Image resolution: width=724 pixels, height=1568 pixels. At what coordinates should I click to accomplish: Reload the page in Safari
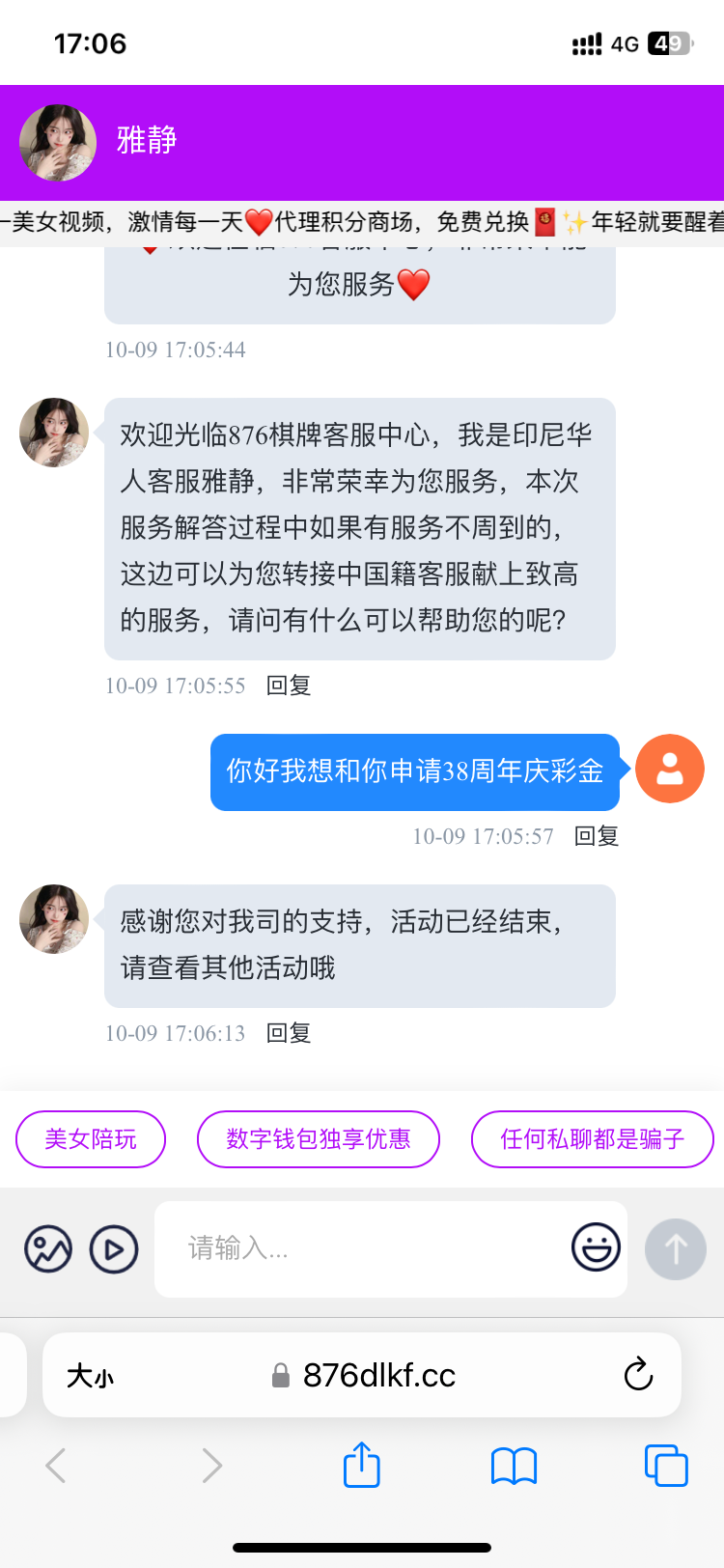click(638, 1374)
